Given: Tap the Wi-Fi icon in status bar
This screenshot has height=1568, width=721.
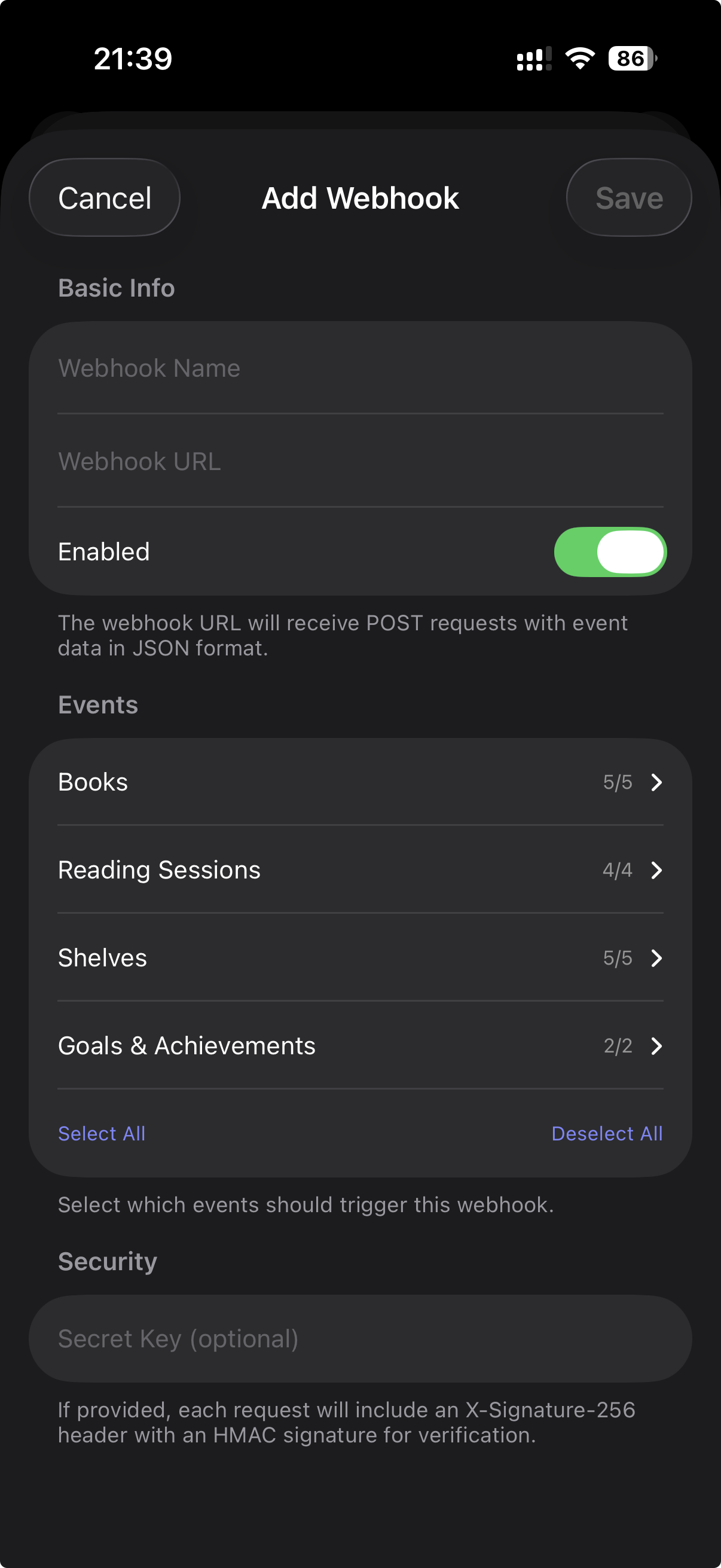Looking at the screenshot, I should tap(579, 57).
